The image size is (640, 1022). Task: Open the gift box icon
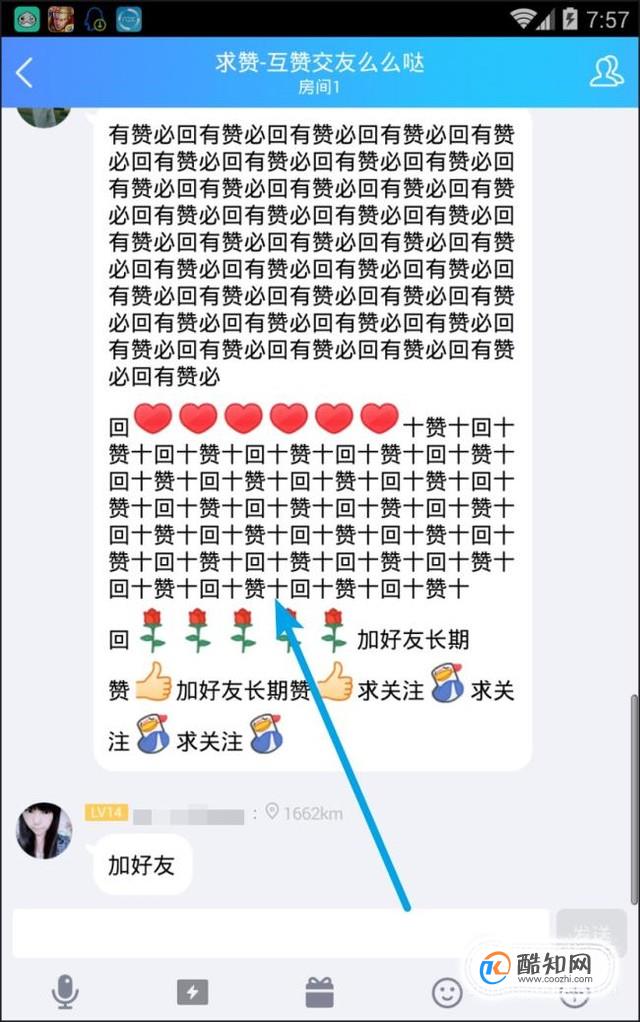pos(319,991)
